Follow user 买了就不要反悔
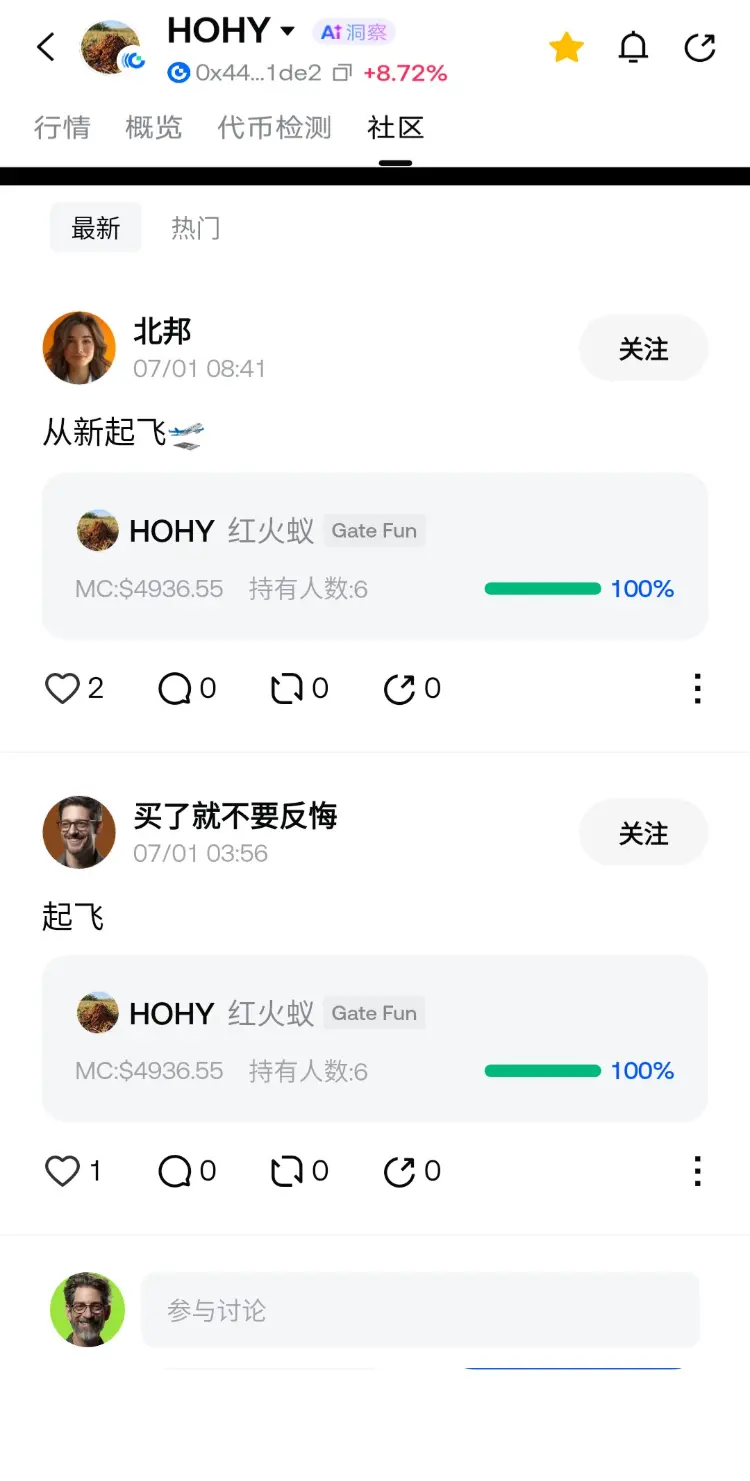 [x=644, y=833]
